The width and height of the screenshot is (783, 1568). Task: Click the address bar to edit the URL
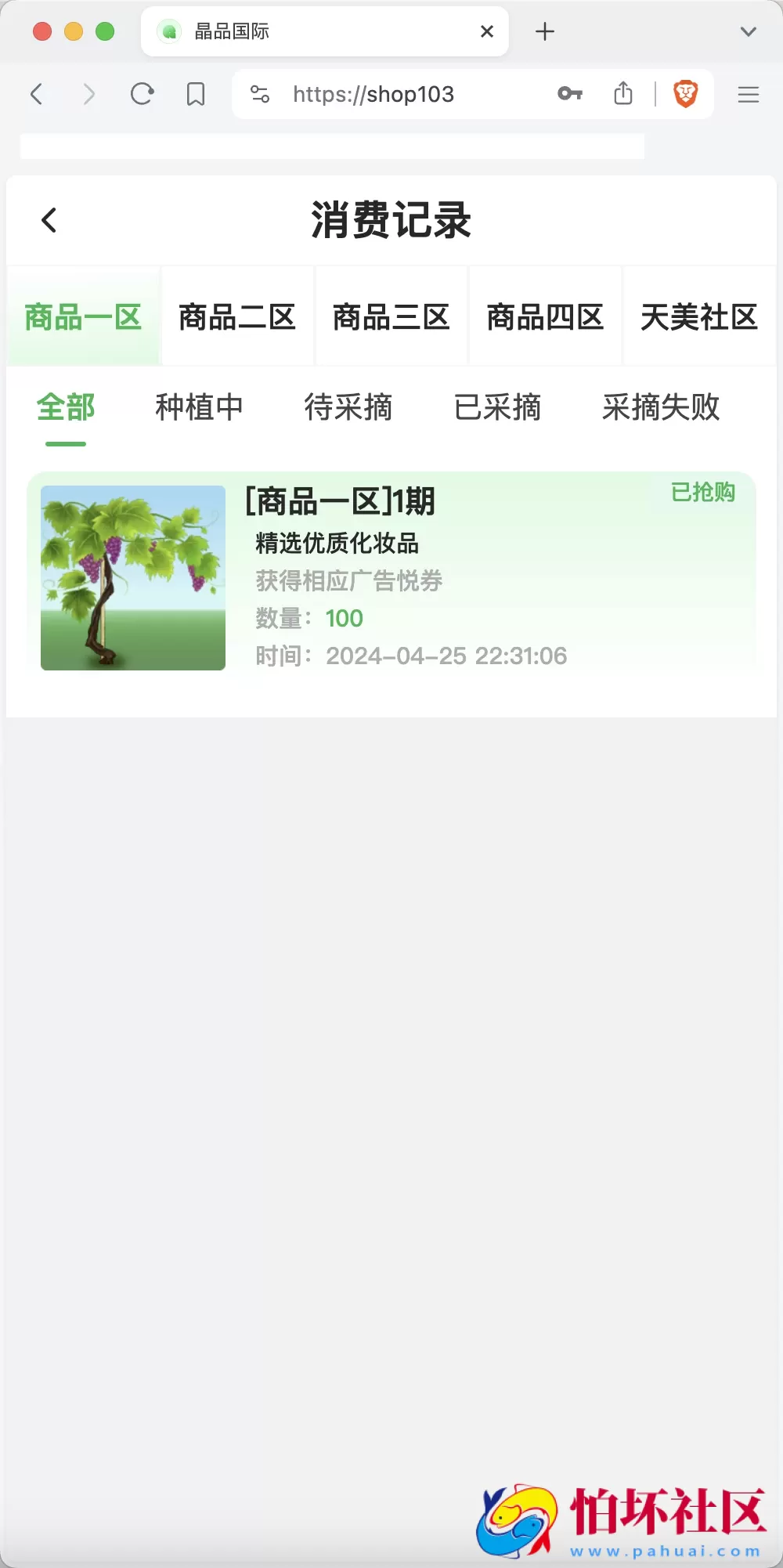coord(391,94)
